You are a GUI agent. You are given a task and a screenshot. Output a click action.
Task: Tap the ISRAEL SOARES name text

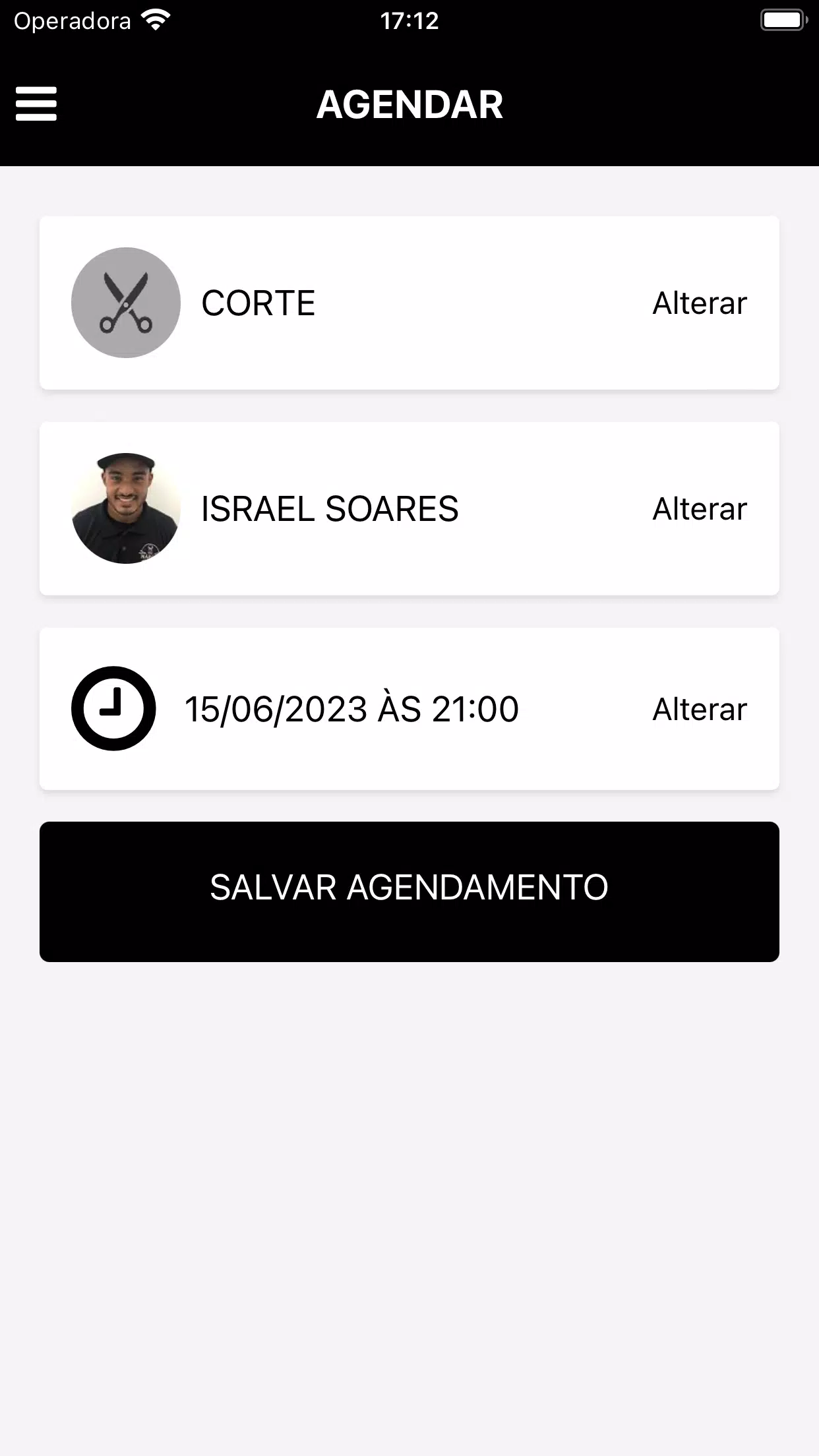tap(329, 508)
